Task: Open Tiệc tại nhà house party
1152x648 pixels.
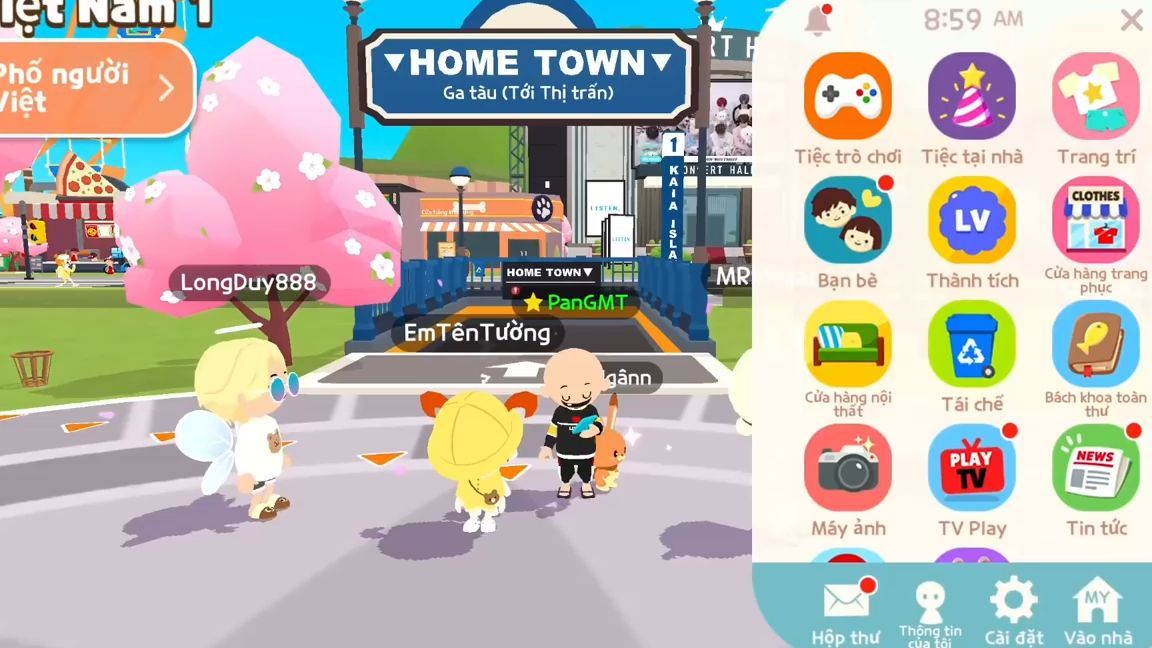Action: click(x=971, y=96)
